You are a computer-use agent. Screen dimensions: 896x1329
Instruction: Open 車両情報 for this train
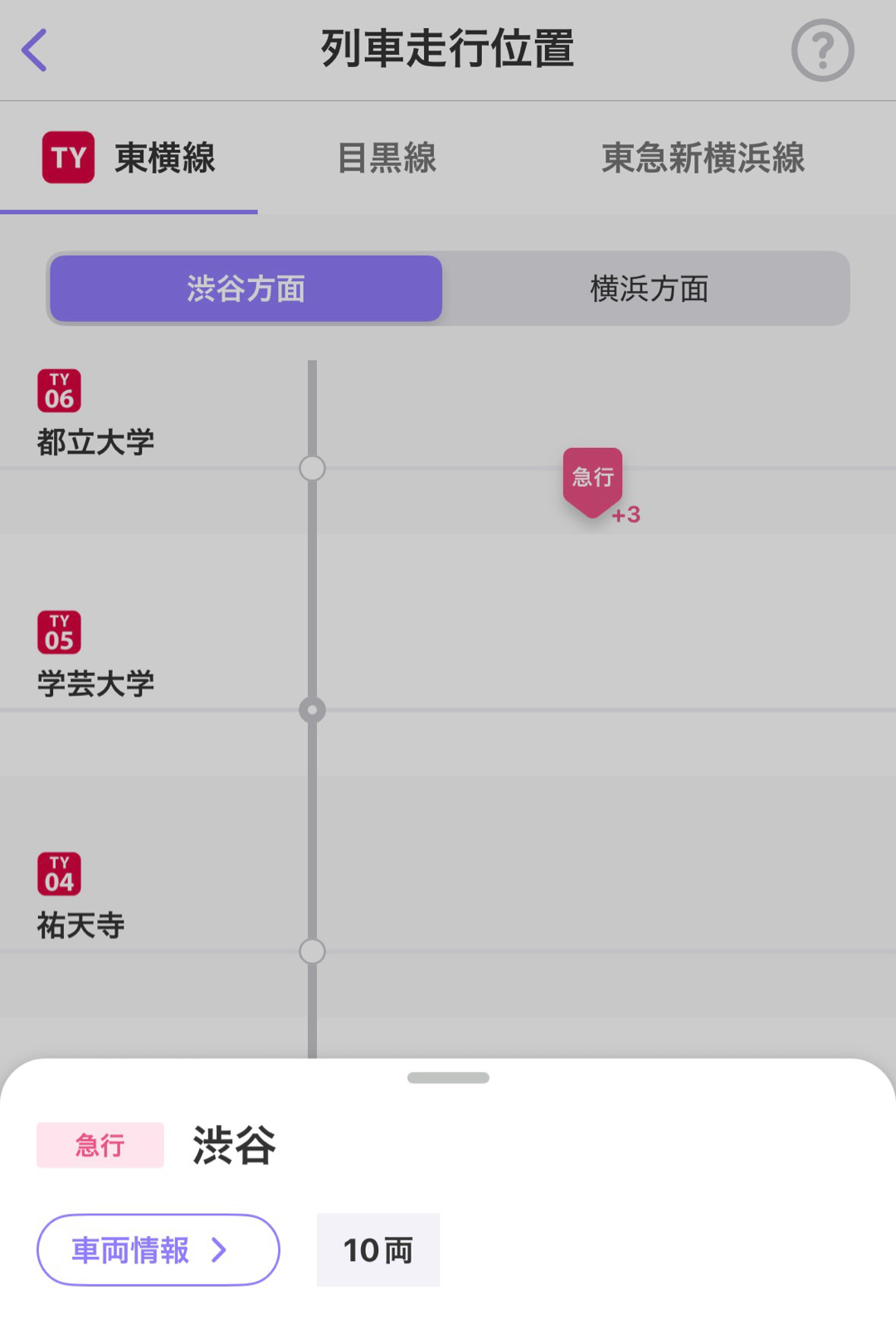coord(158,1249)
